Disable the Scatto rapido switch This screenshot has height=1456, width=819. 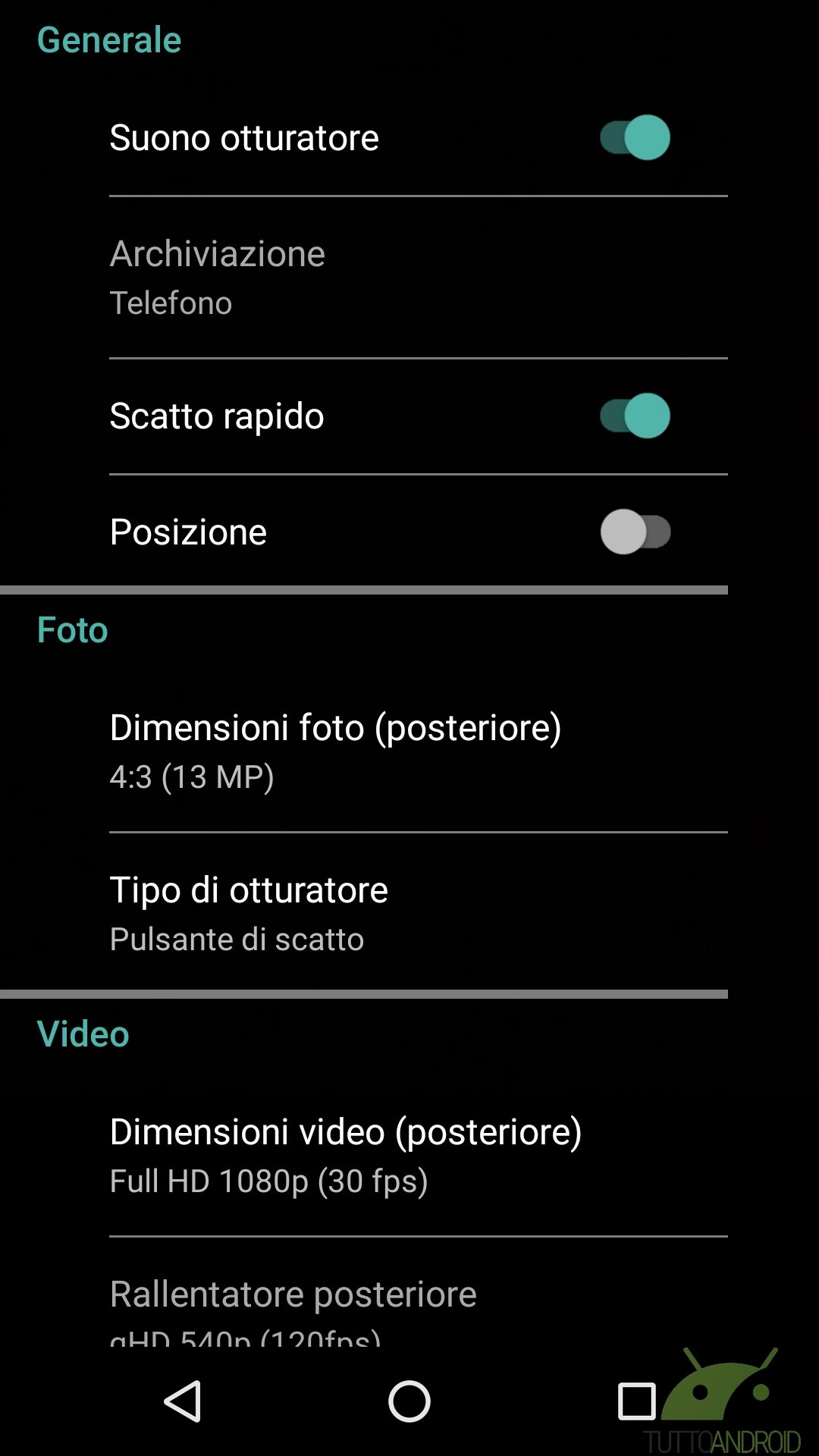tap(635, 416)
